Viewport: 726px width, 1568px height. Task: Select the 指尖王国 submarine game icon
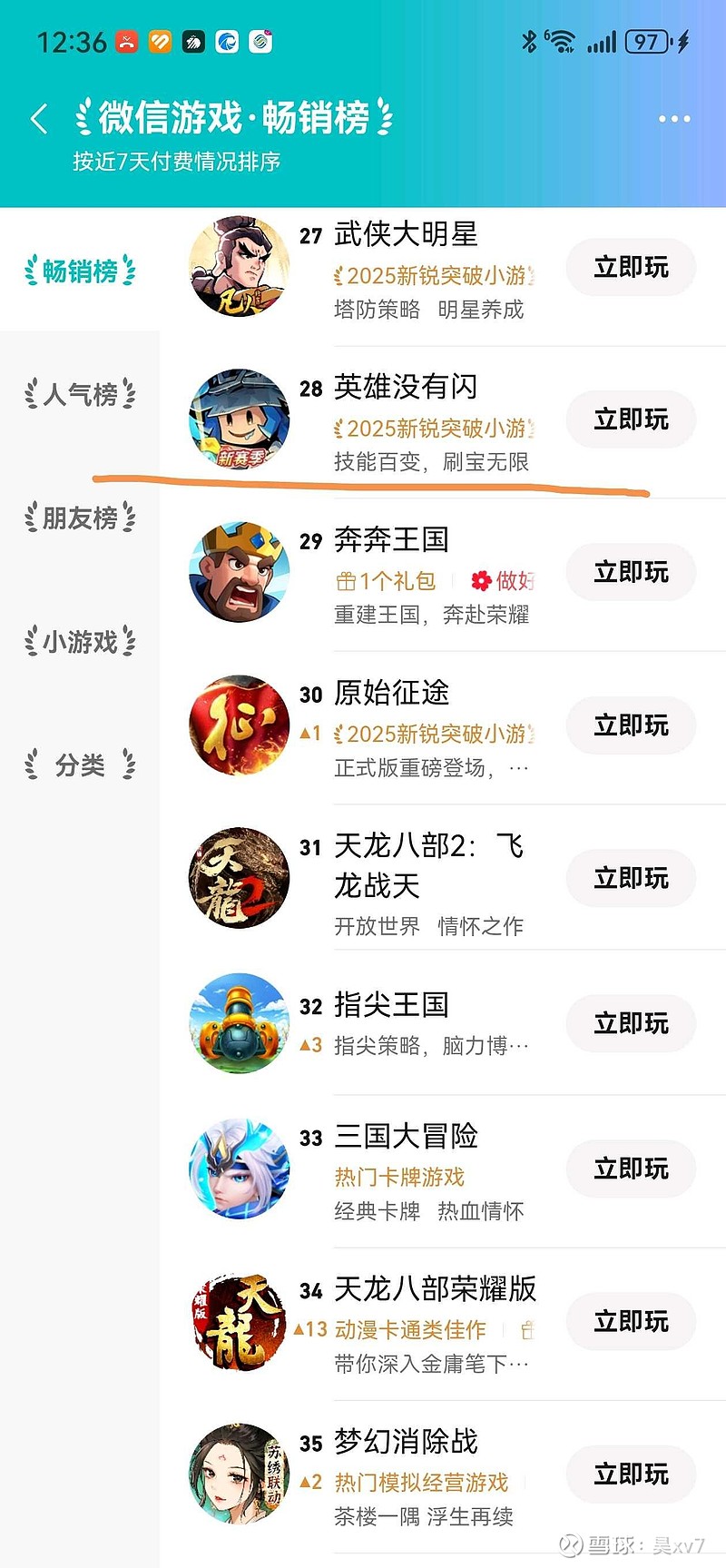click(238, 1023)
